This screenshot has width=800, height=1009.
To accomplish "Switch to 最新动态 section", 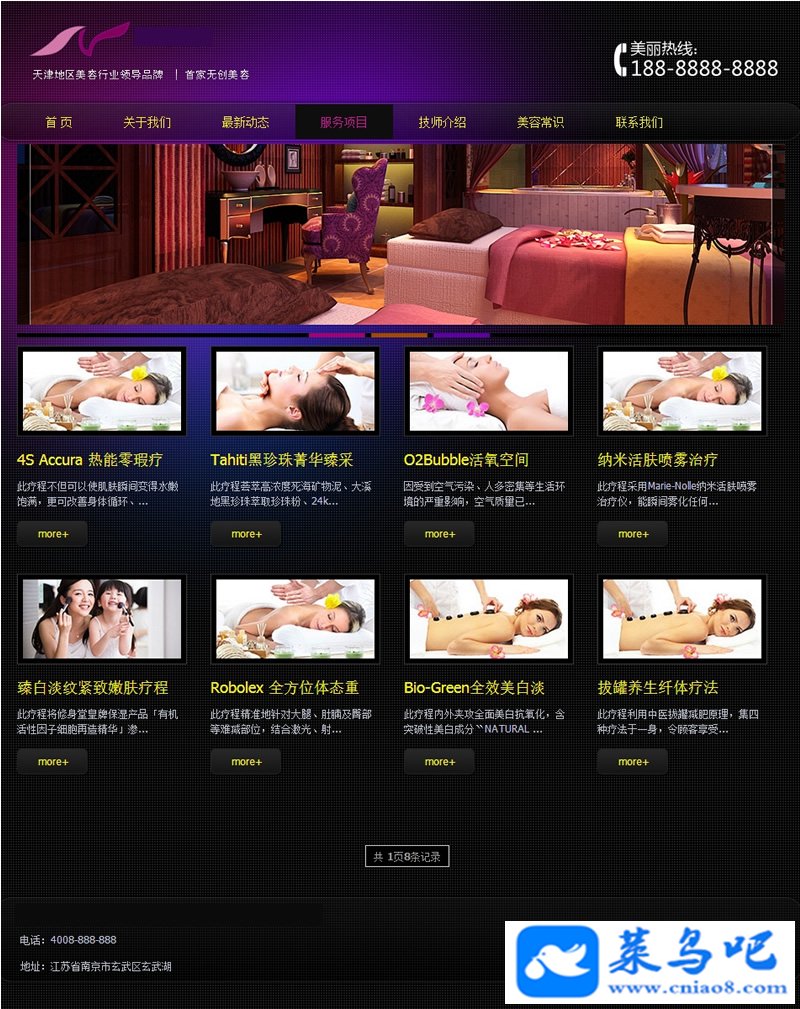I will tap(245, 122).
